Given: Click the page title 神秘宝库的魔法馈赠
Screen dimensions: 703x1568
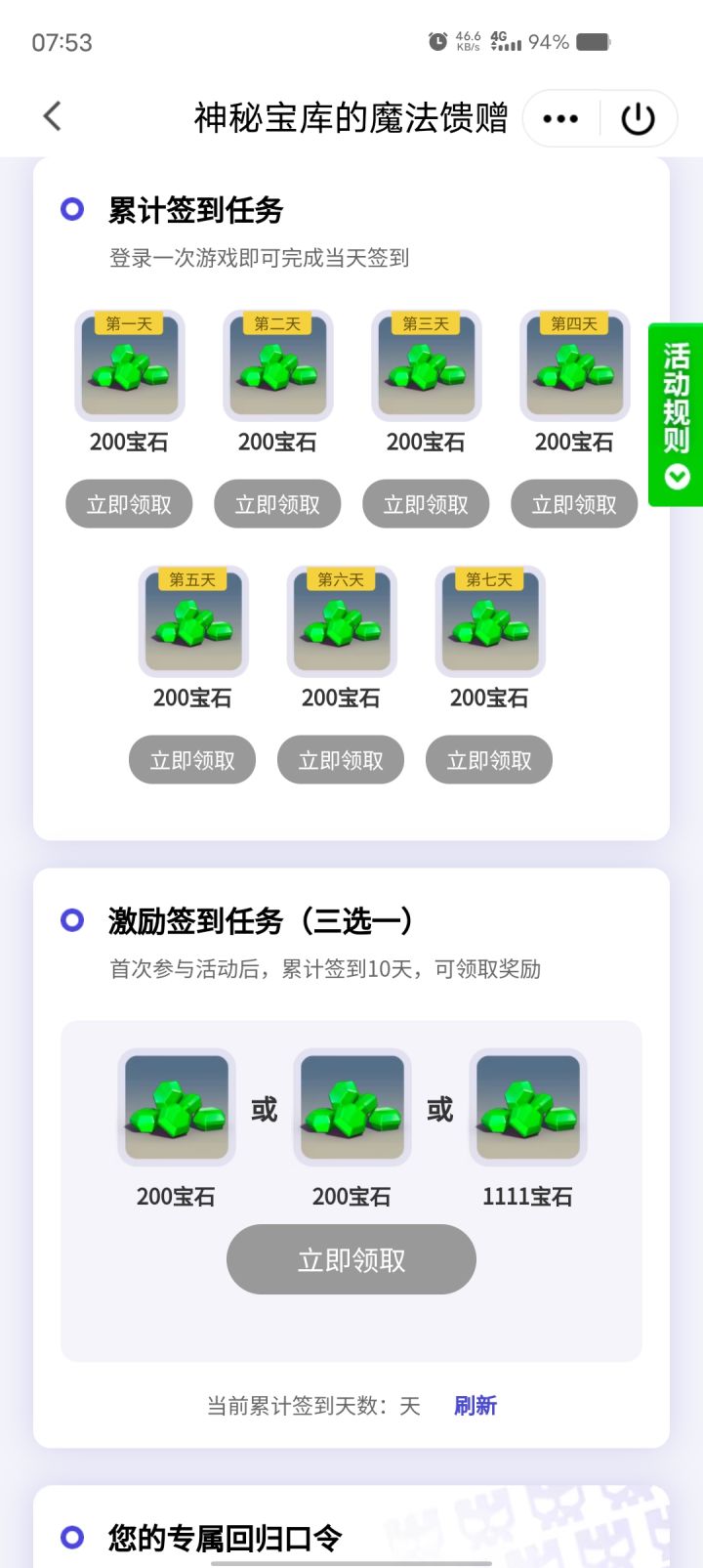Looking at the screenshot, I should coord(351,115).
